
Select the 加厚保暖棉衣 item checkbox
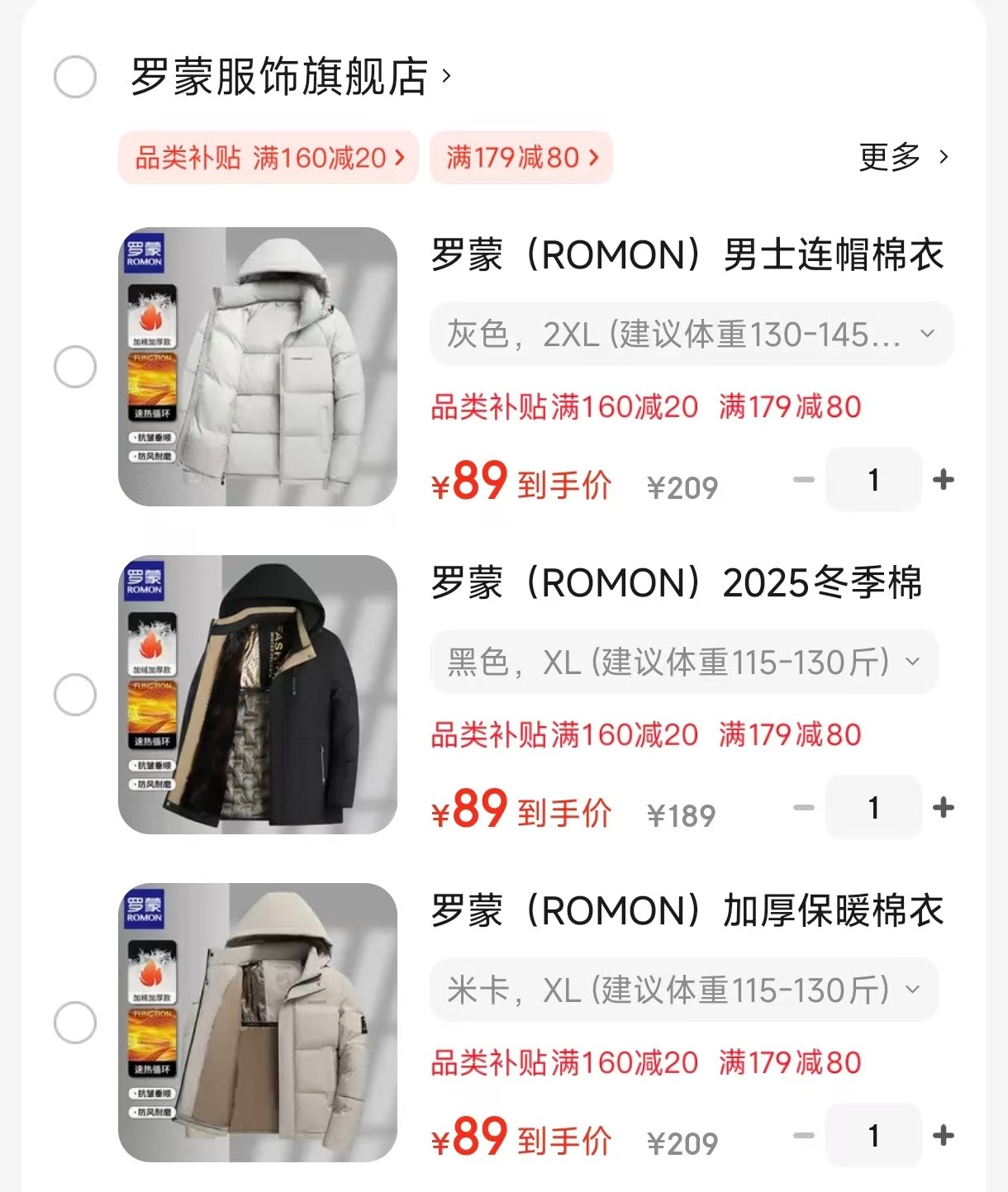[75, 1023]
